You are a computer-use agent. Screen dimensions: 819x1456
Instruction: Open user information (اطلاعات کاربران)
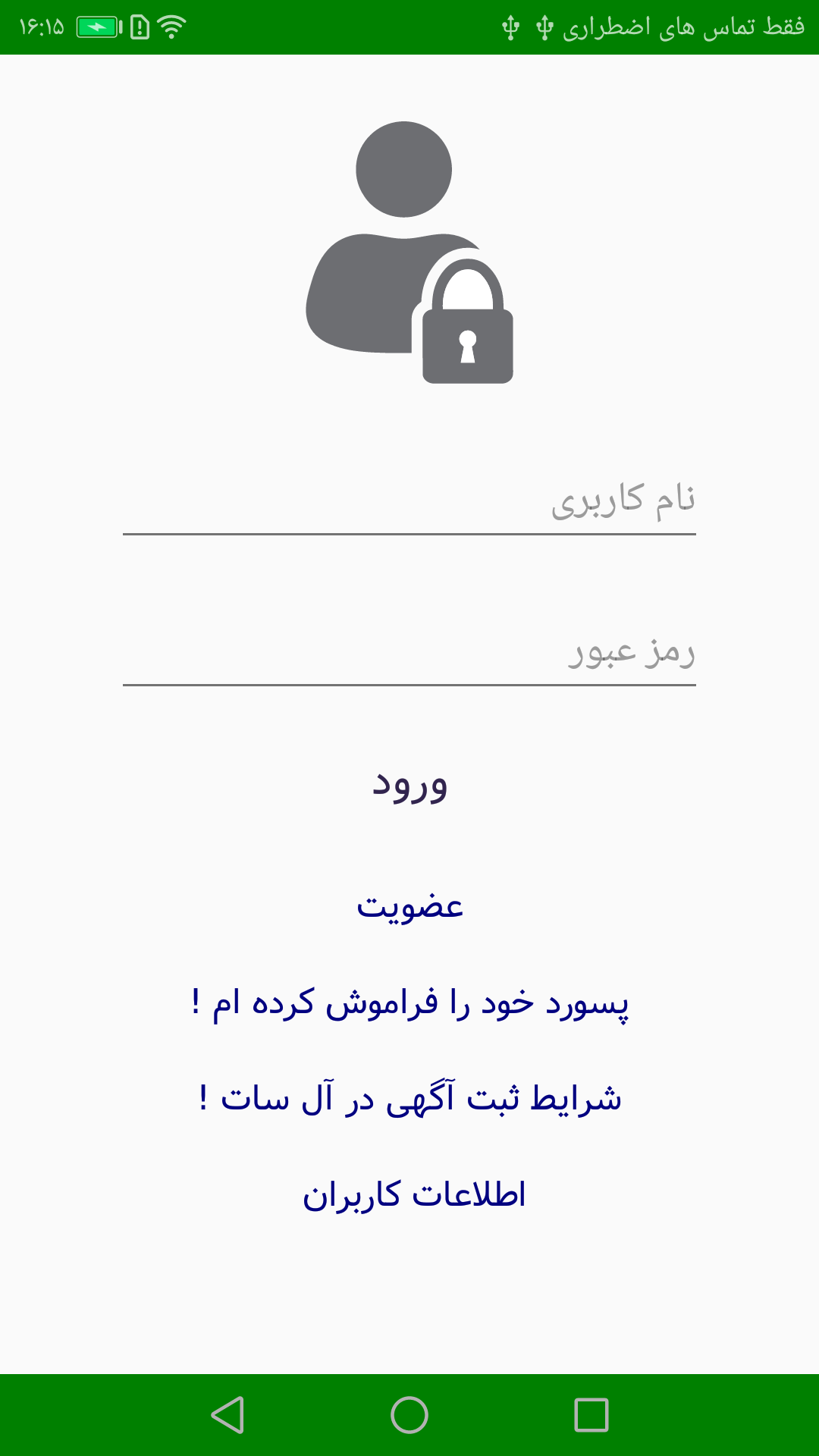point(413,1194)
